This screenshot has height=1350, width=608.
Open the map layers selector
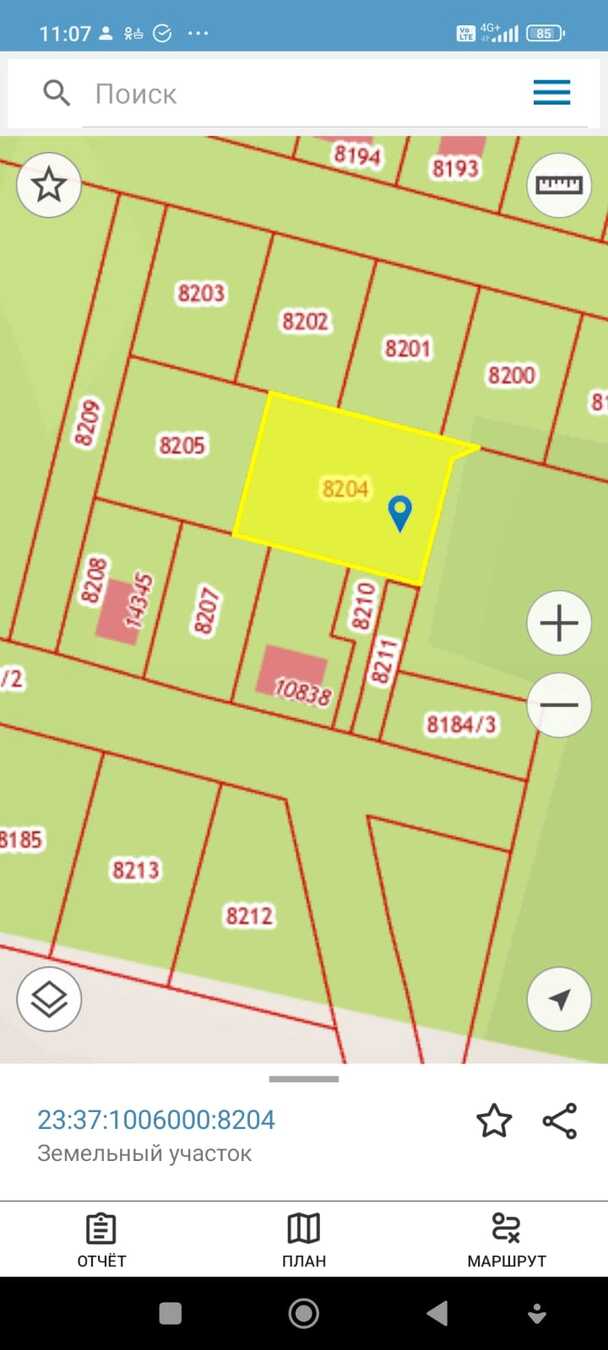[49, 999]
